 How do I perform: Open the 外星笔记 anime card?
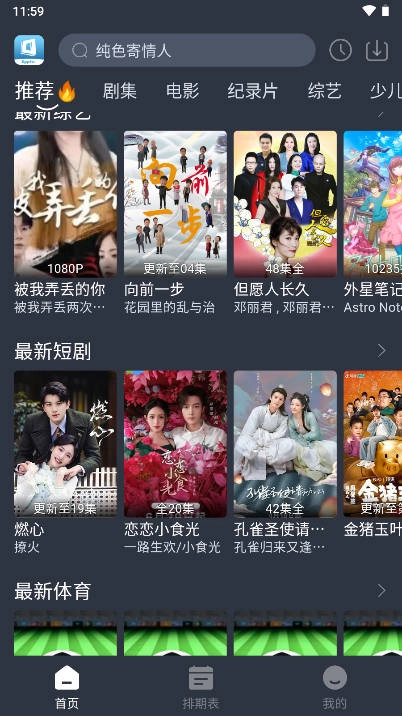pos(373,222)
